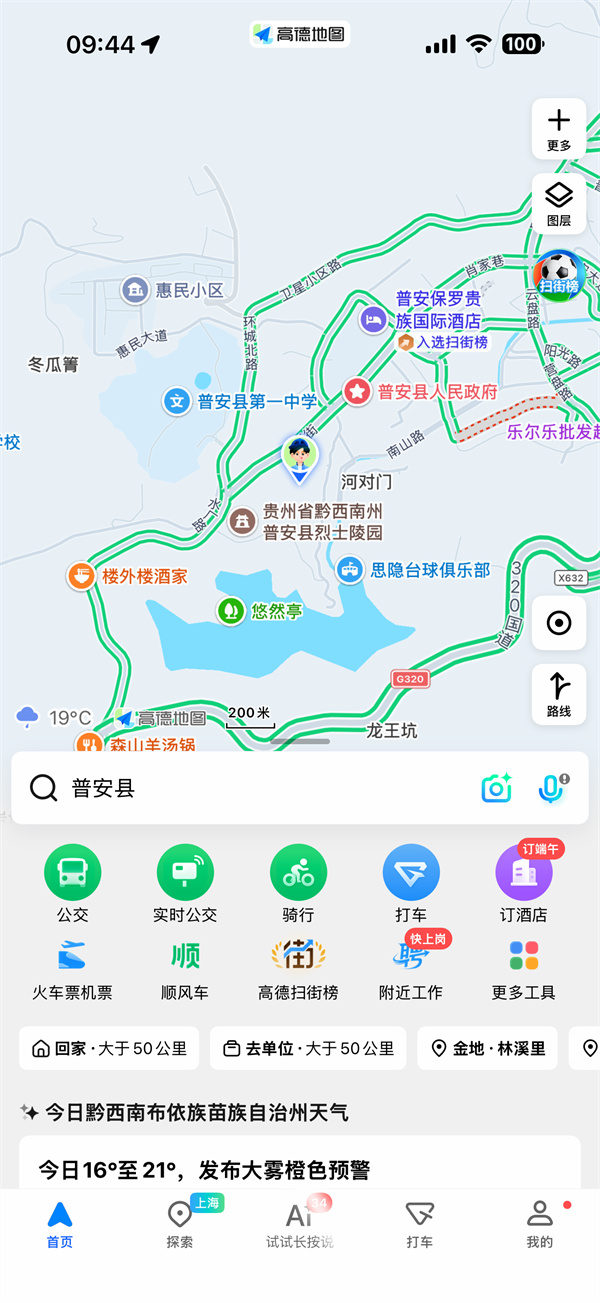
Task: Select the 骑行 cycling shortcut
Action: point(299,884)
